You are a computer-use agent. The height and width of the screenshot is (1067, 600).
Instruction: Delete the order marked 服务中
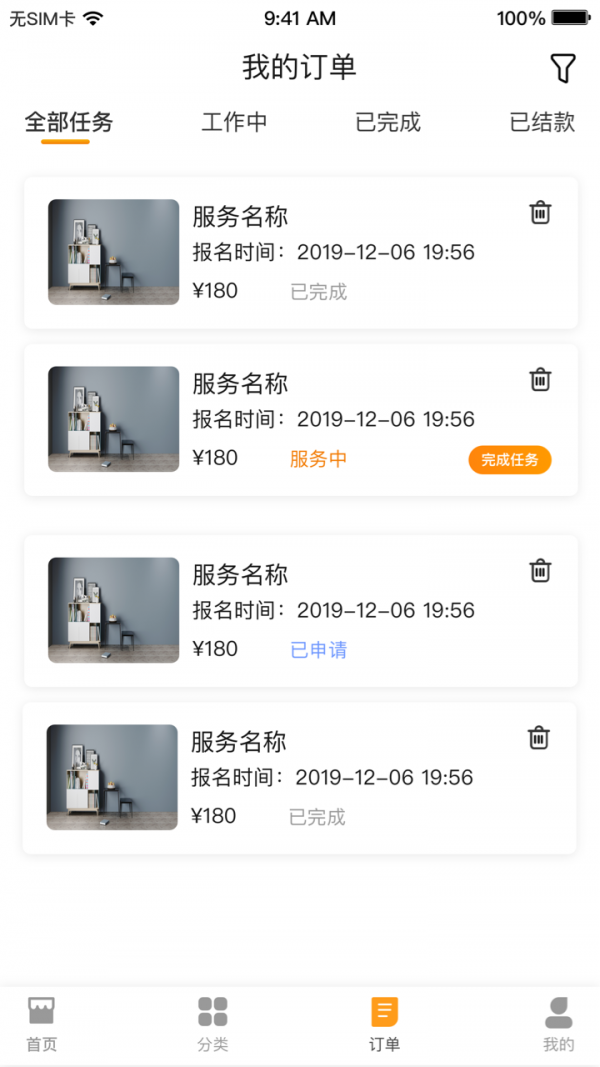click(540, 380)
